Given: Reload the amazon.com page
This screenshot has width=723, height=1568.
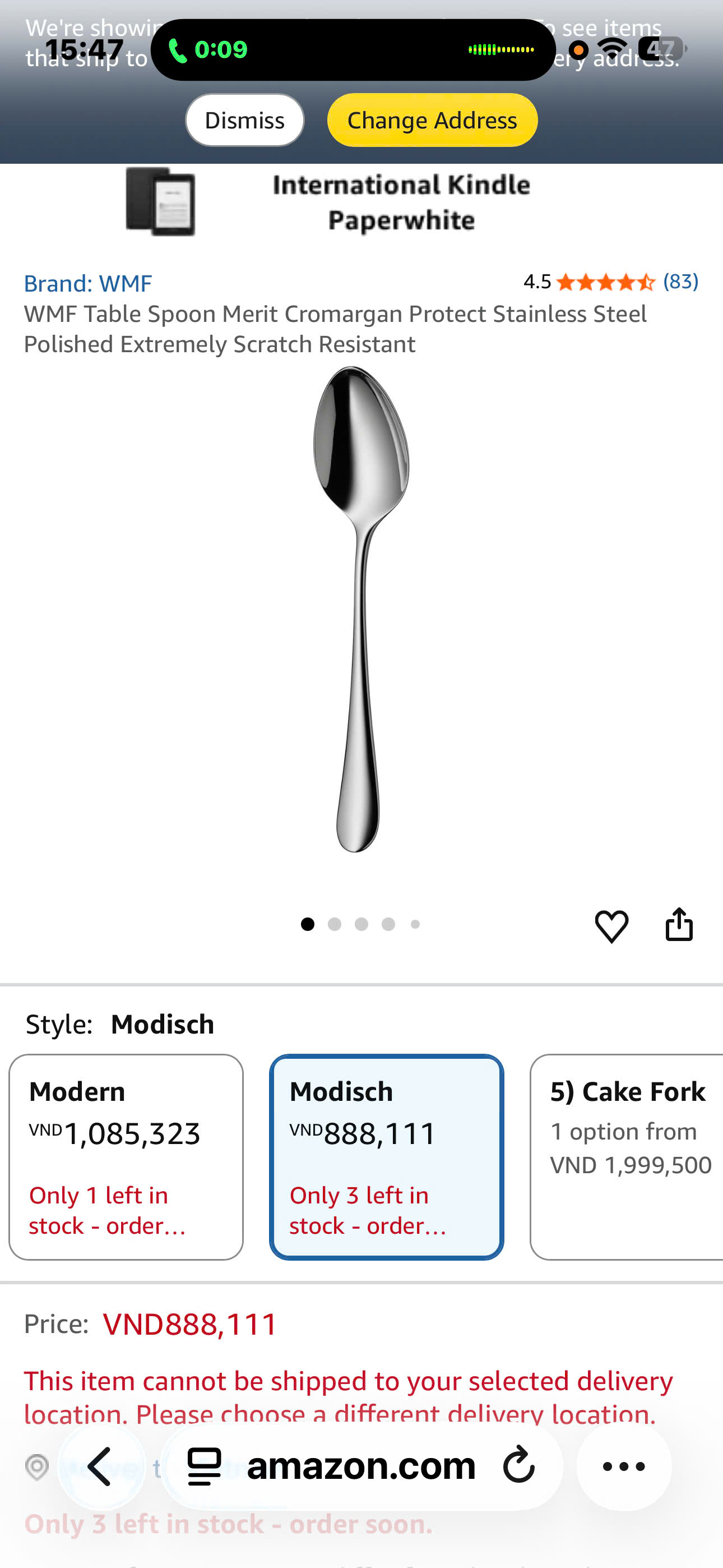Looking at the screenshot, I should click(518, 1466).
